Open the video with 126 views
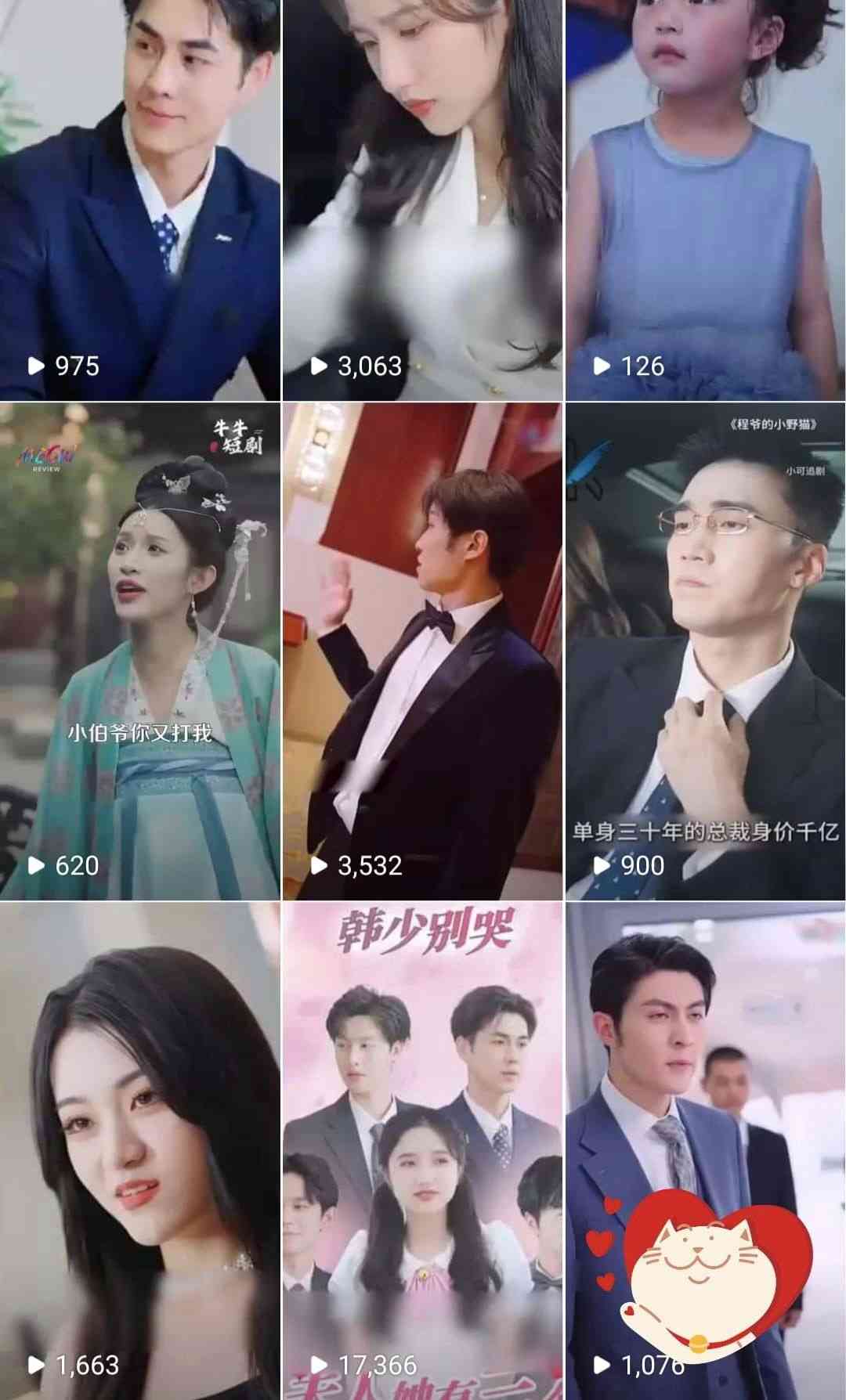Screen dimensions: 846x1400 point(706,200)
